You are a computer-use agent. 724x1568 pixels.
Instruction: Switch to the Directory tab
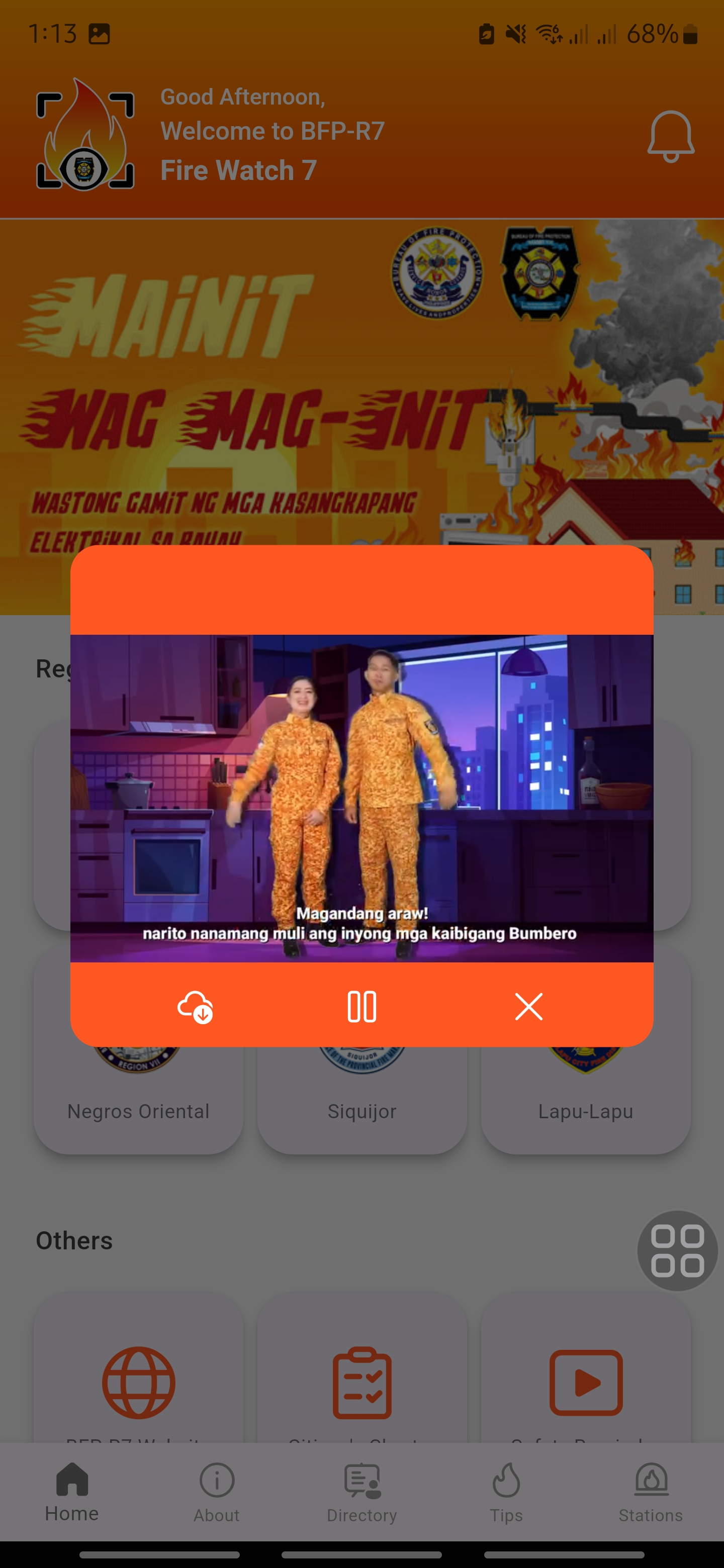(361, 1493)
